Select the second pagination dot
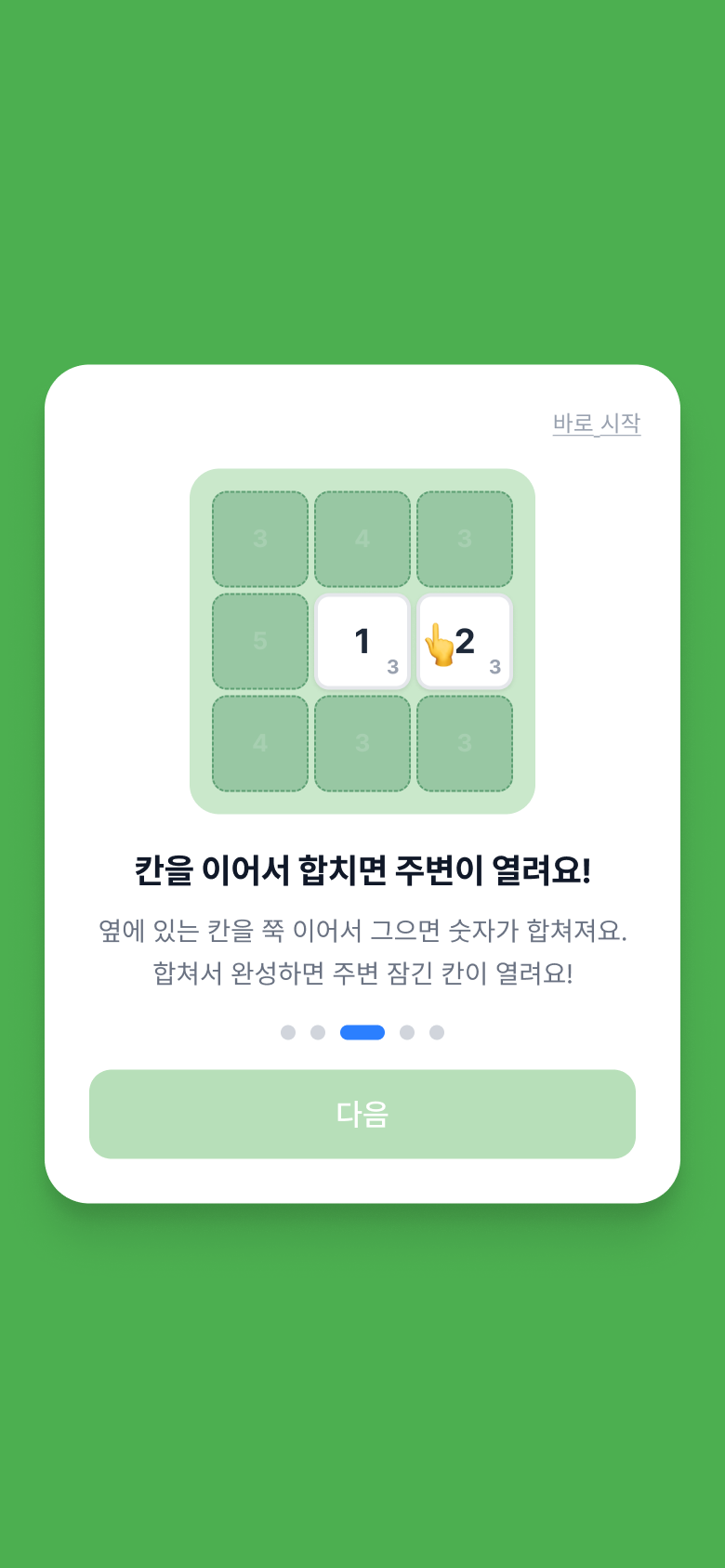This screenshot has width=725, height=1568. [x=318, y=1032]
